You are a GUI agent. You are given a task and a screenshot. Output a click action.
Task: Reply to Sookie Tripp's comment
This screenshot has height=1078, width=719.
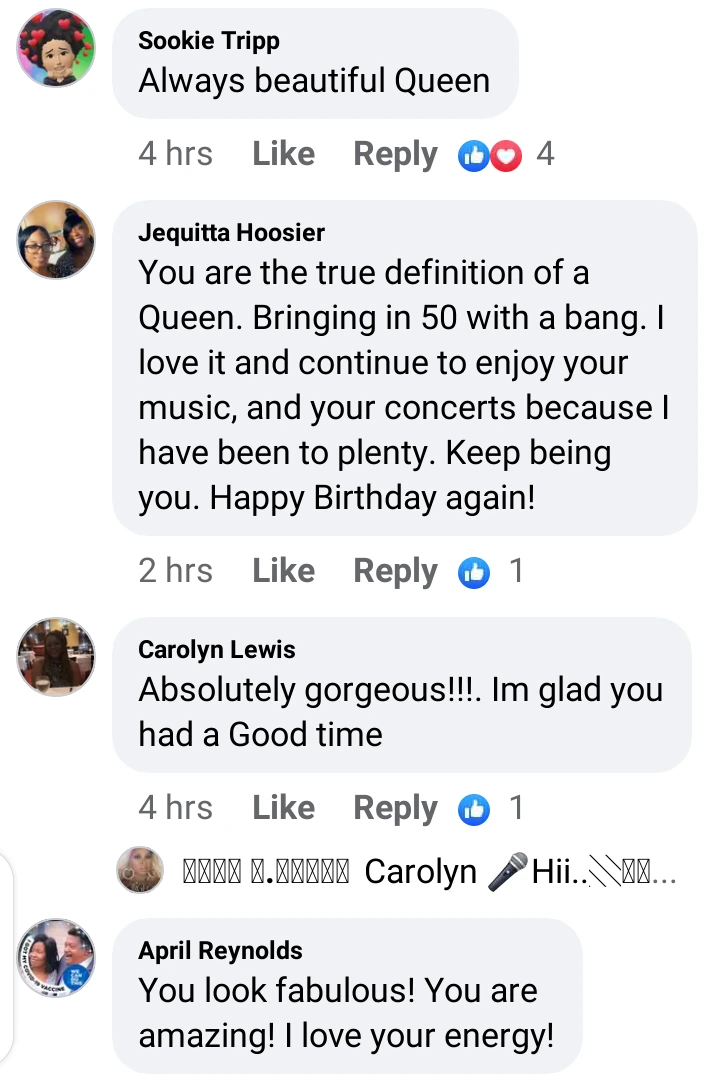[395, 154]
